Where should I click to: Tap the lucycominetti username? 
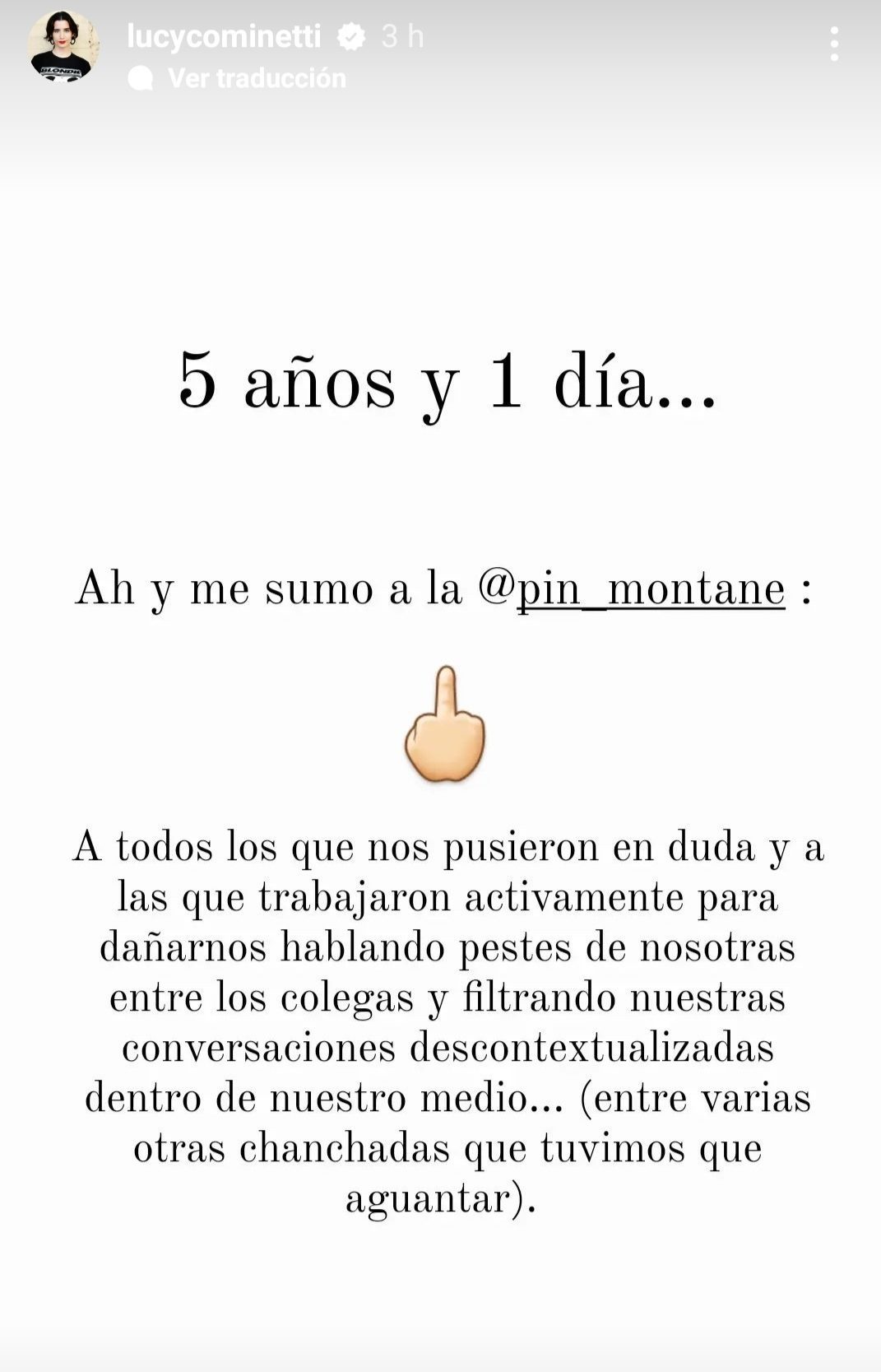point(223,36)
